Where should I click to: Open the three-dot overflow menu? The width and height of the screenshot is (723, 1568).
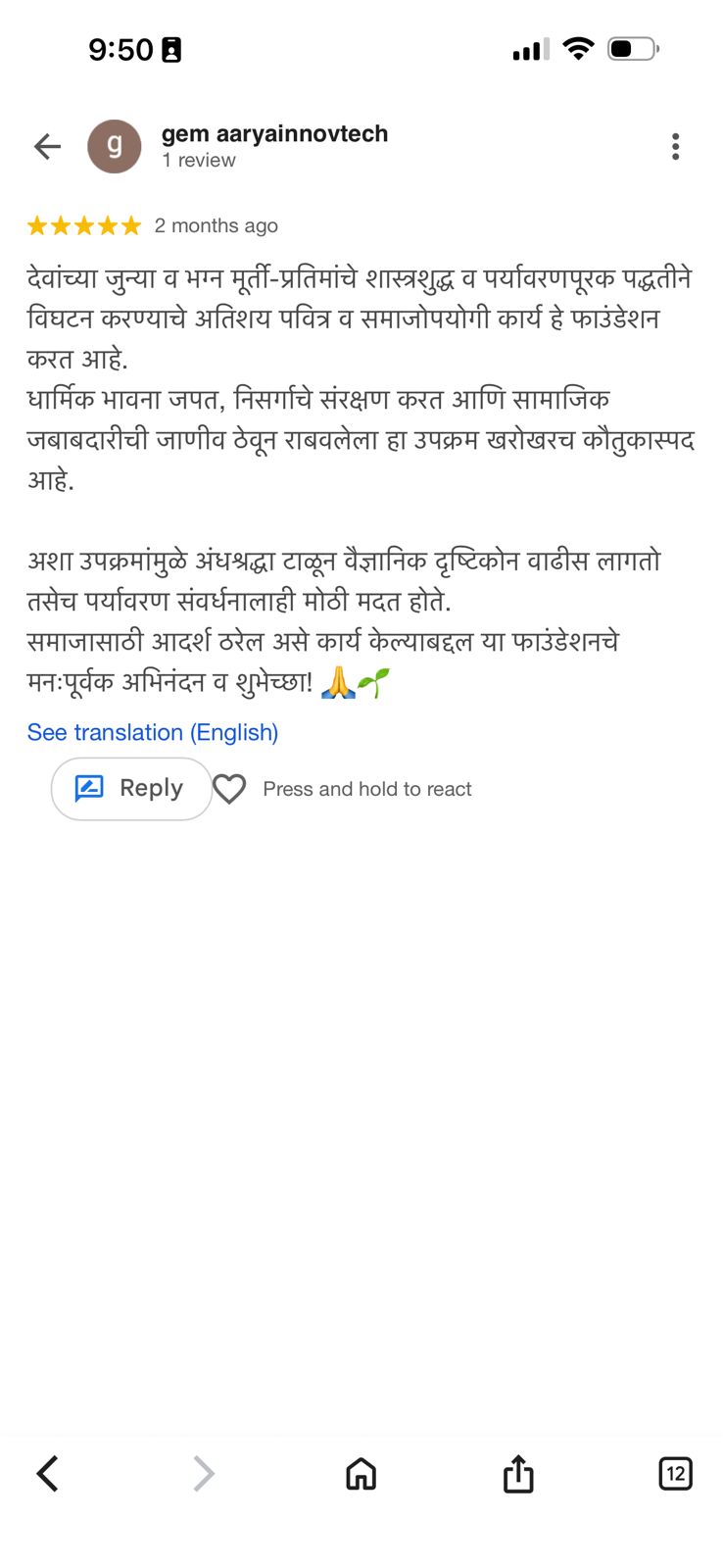point(675,147)
